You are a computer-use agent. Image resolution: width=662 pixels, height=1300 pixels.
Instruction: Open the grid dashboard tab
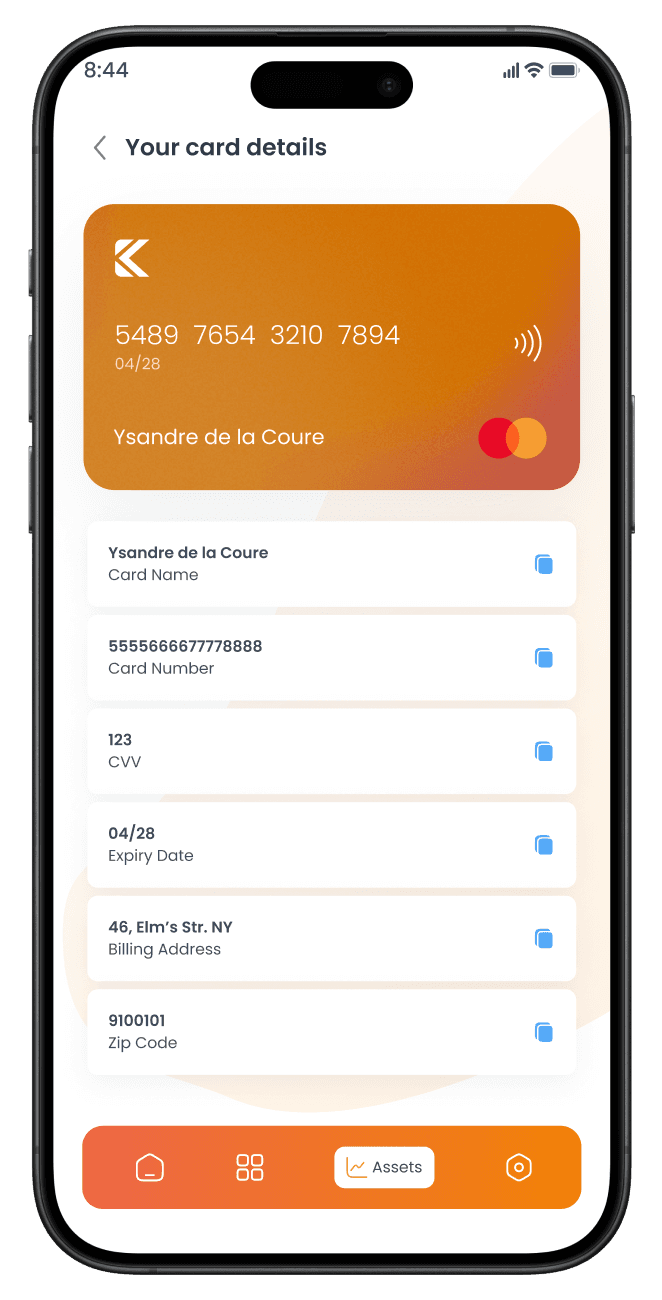pos(250,1167)
